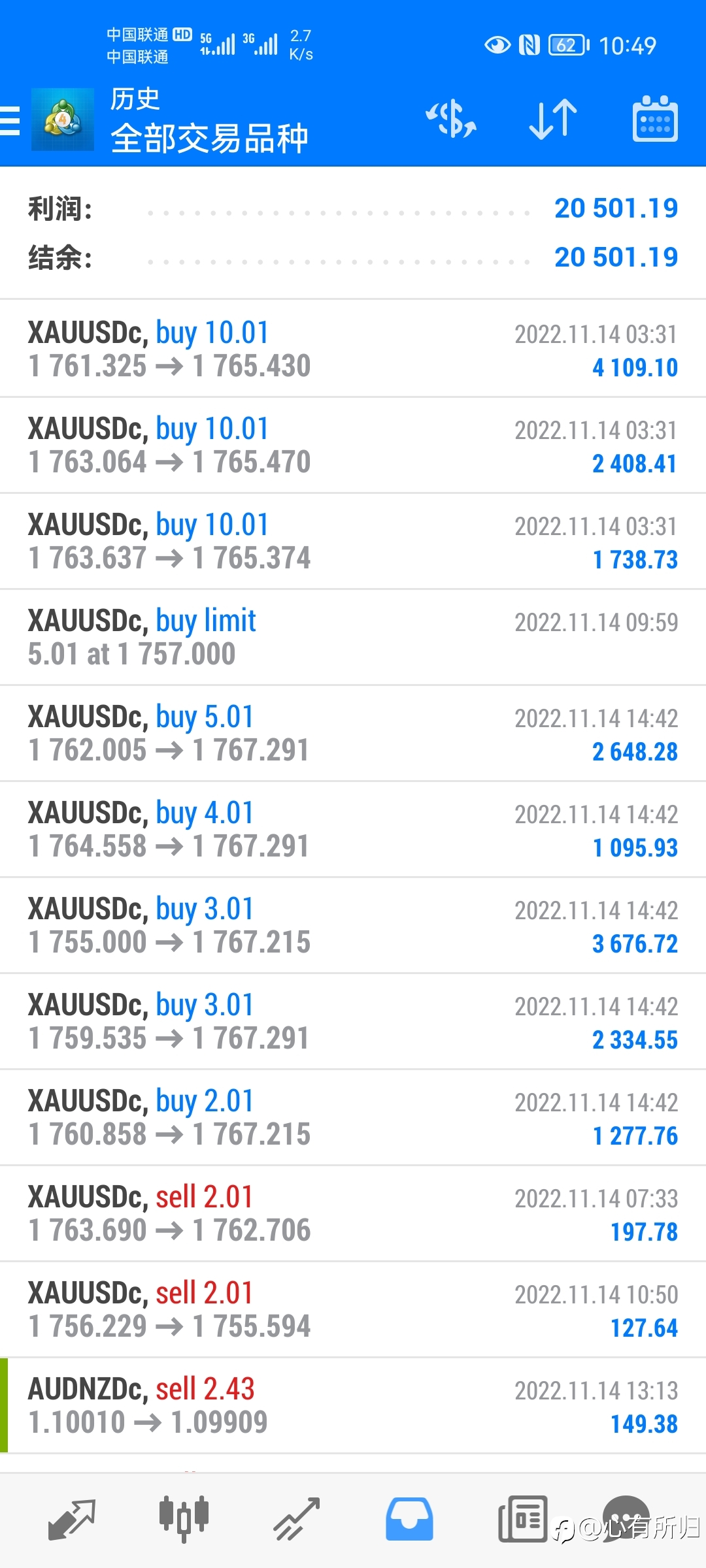This screenshot has width=706, height=1568.
Task: Open the calendar date range picker
Action: [655, 119]
